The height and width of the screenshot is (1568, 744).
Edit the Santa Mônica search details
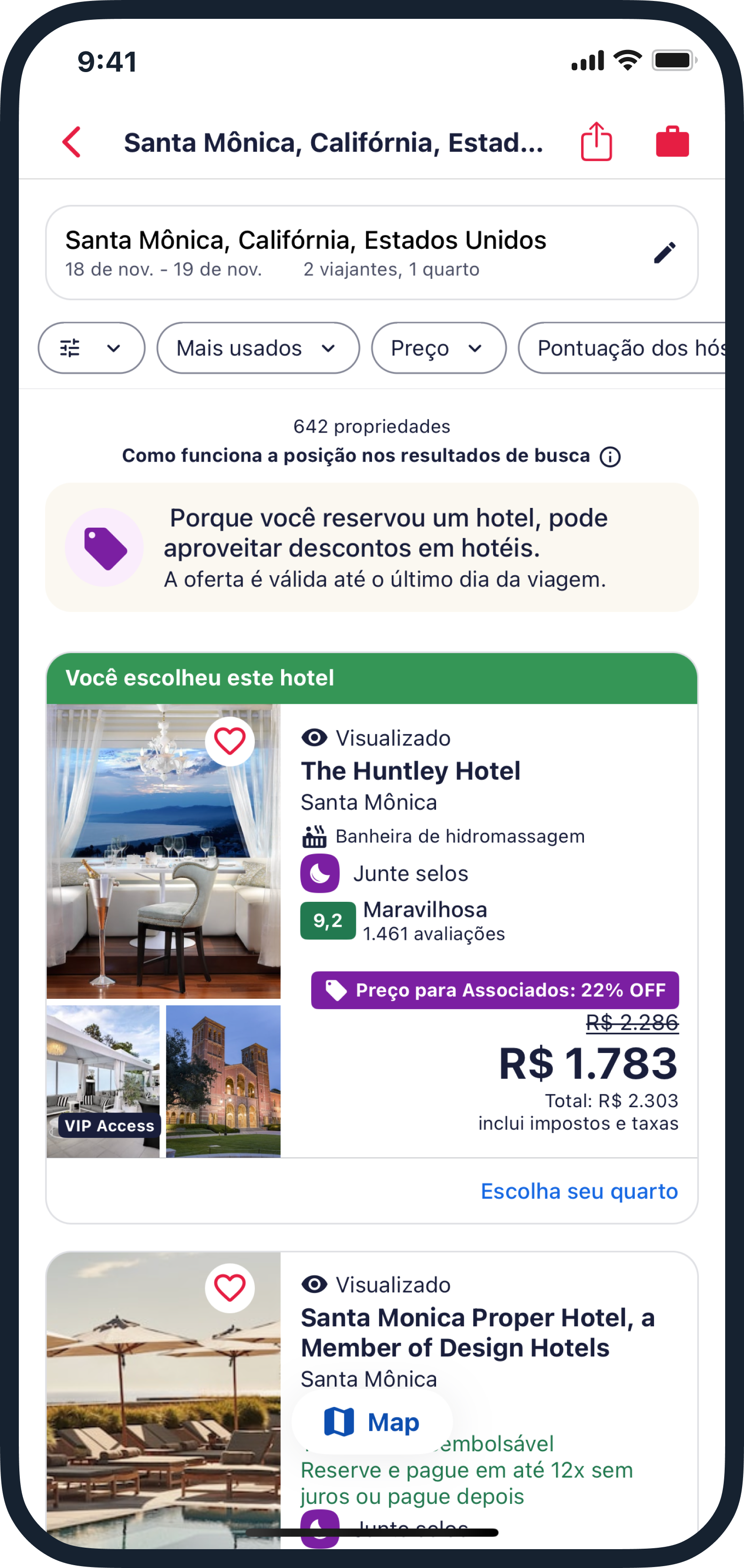664,253
